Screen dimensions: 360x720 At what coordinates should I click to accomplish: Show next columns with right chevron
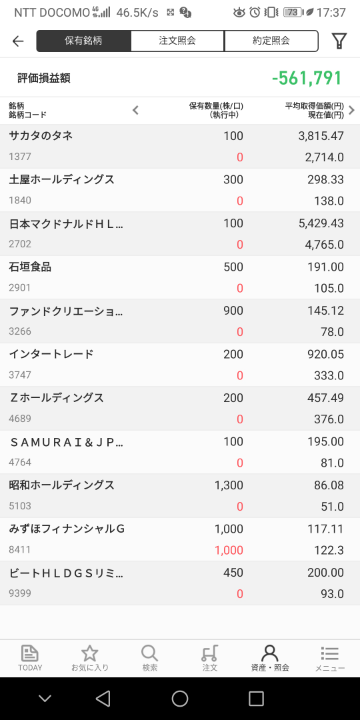[352, 110]
